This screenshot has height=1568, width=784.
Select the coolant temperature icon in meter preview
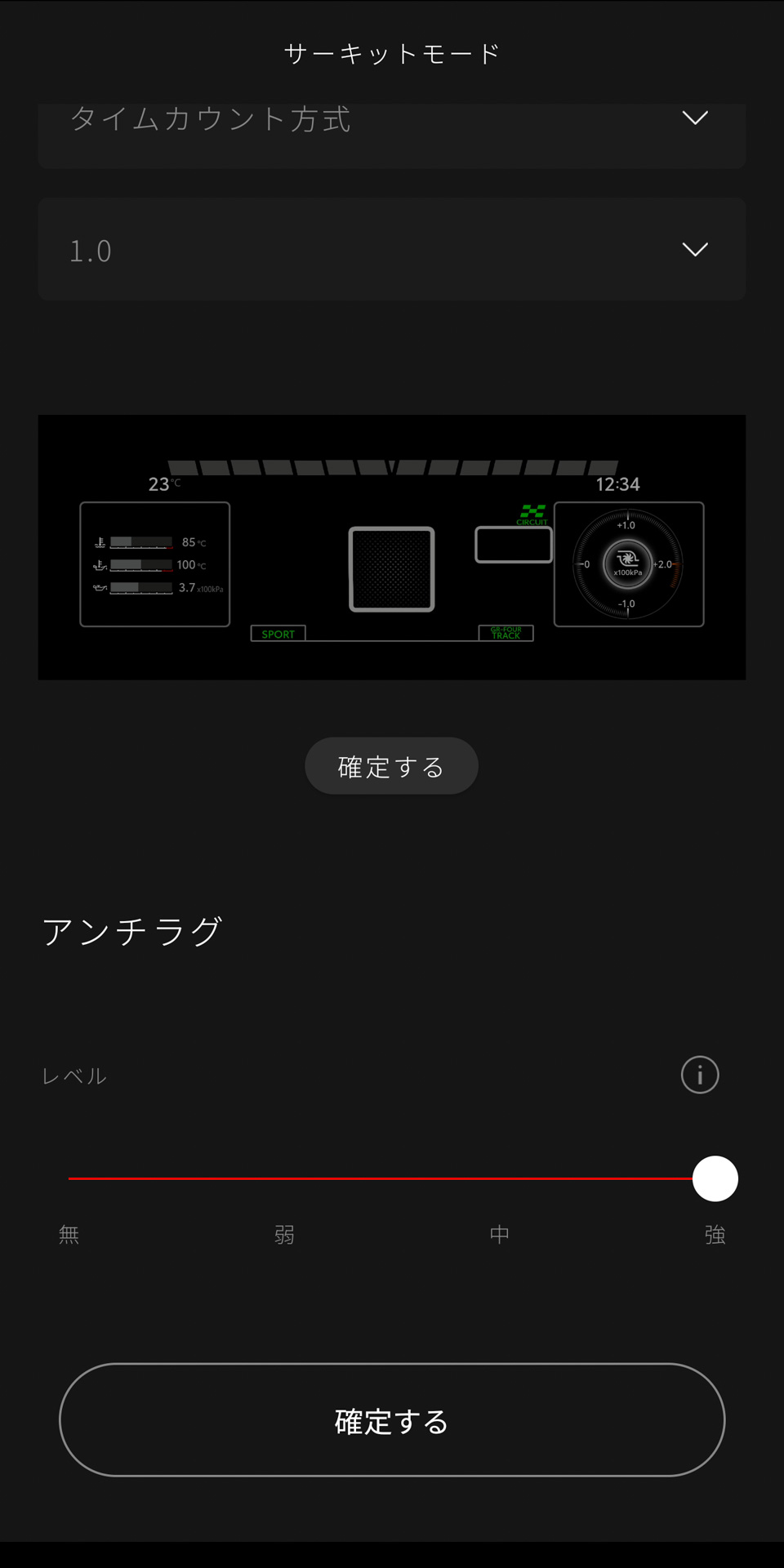(100, 541)
